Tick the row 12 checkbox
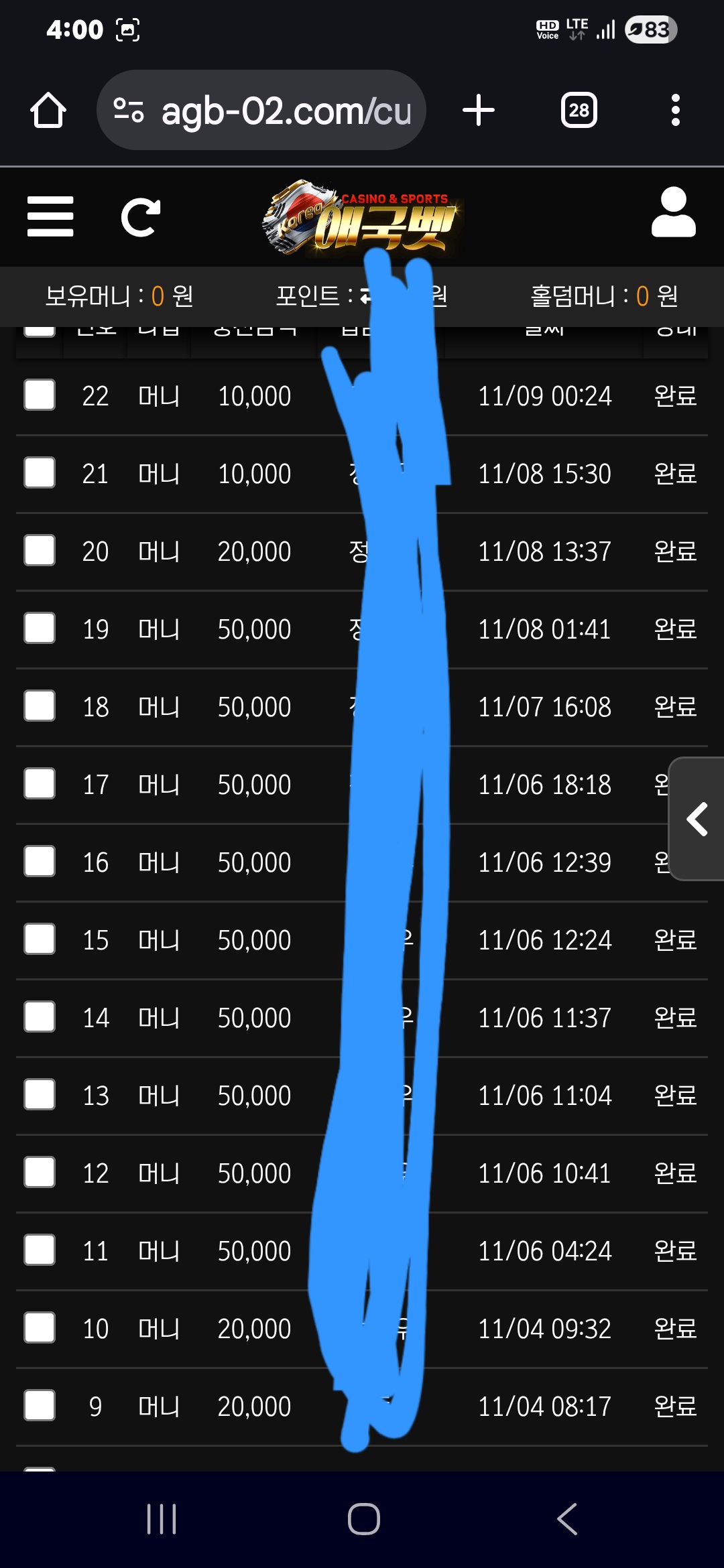This screenshot has height=1568, width=724. pyautogui.click(x=40, y=1173)
